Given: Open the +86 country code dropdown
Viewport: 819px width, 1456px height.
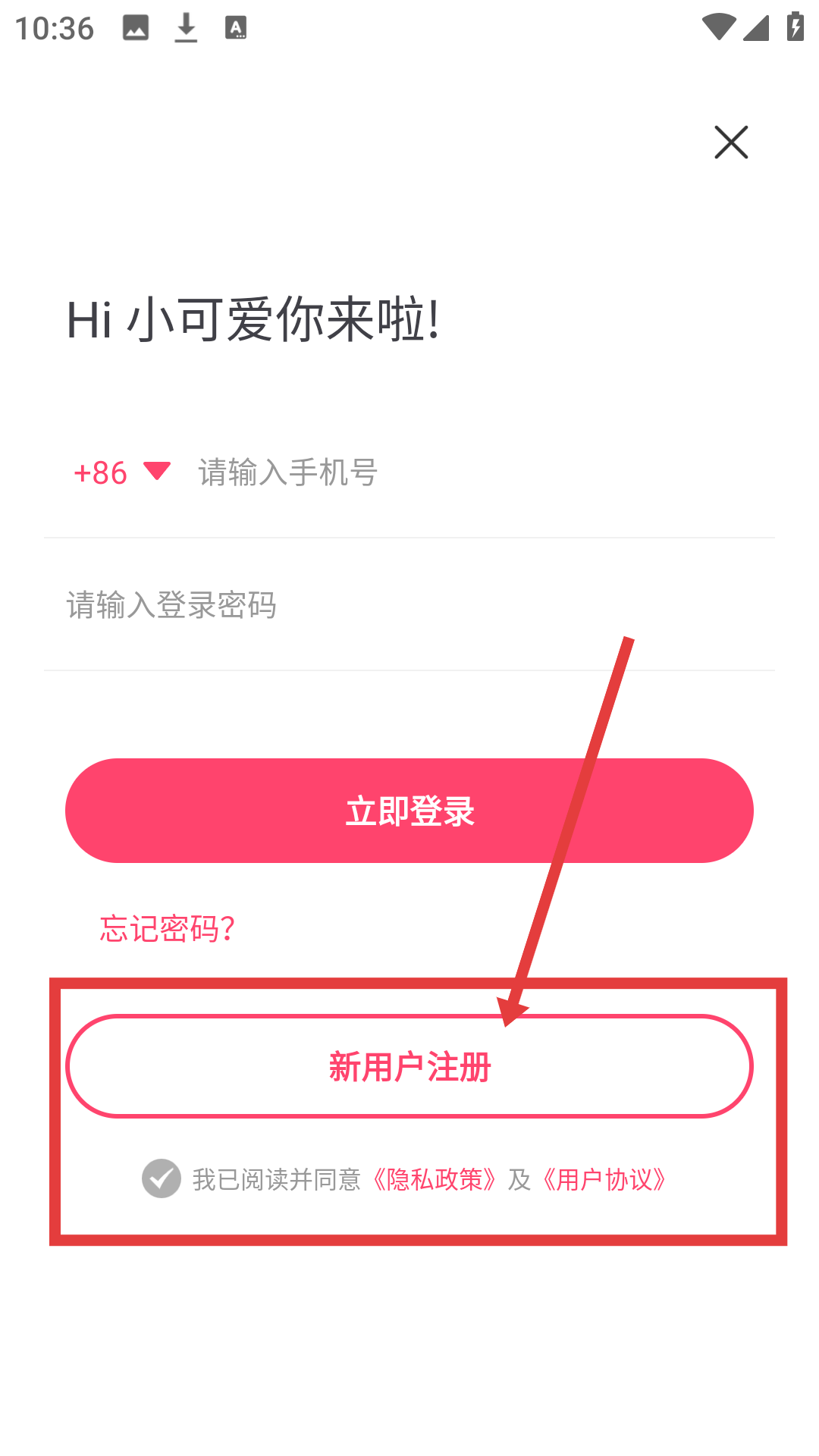Looking at the screenshot, I should (x=122, y=472).
